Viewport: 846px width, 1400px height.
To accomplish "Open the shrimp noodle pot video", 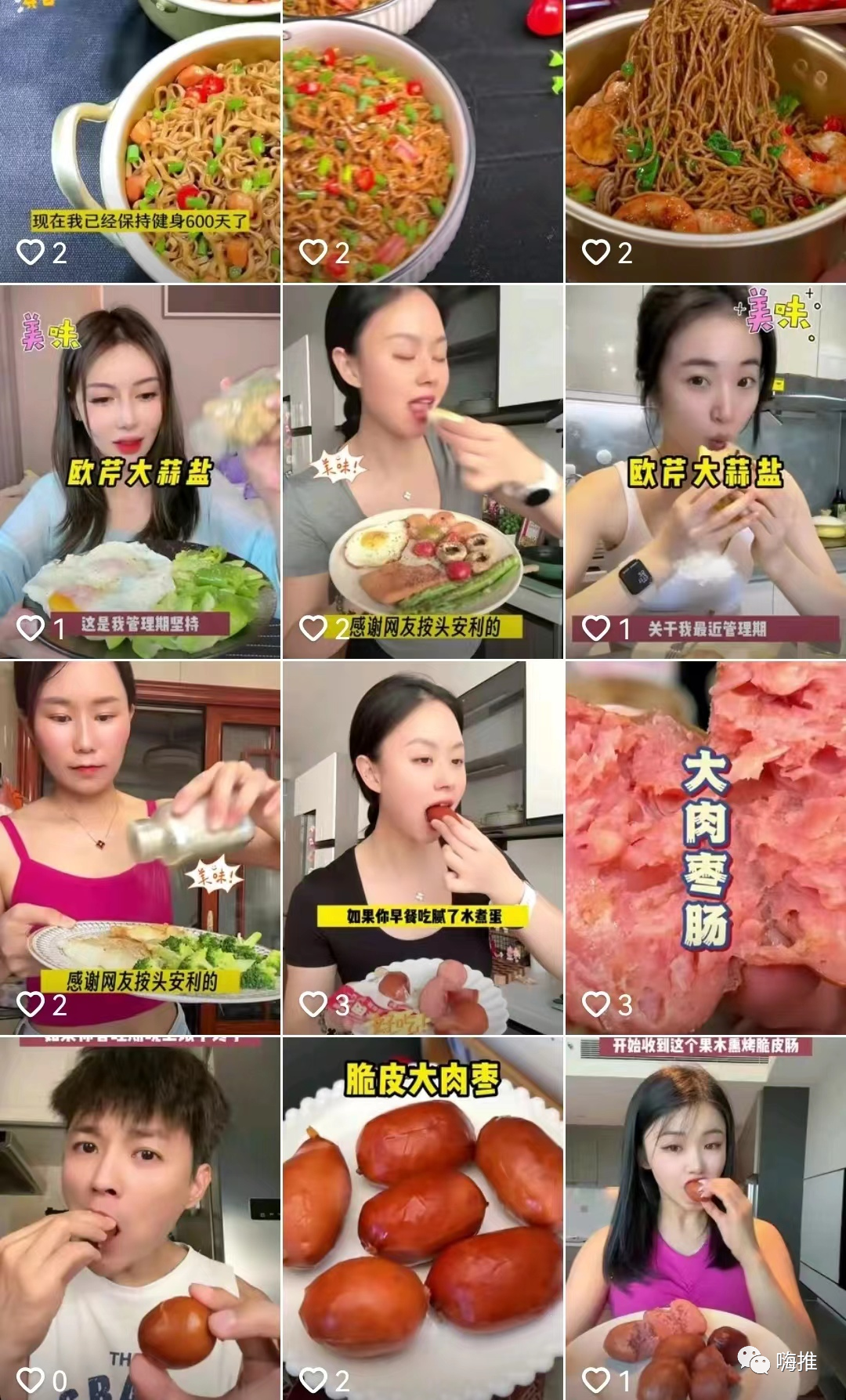I will tap(705, 141).
